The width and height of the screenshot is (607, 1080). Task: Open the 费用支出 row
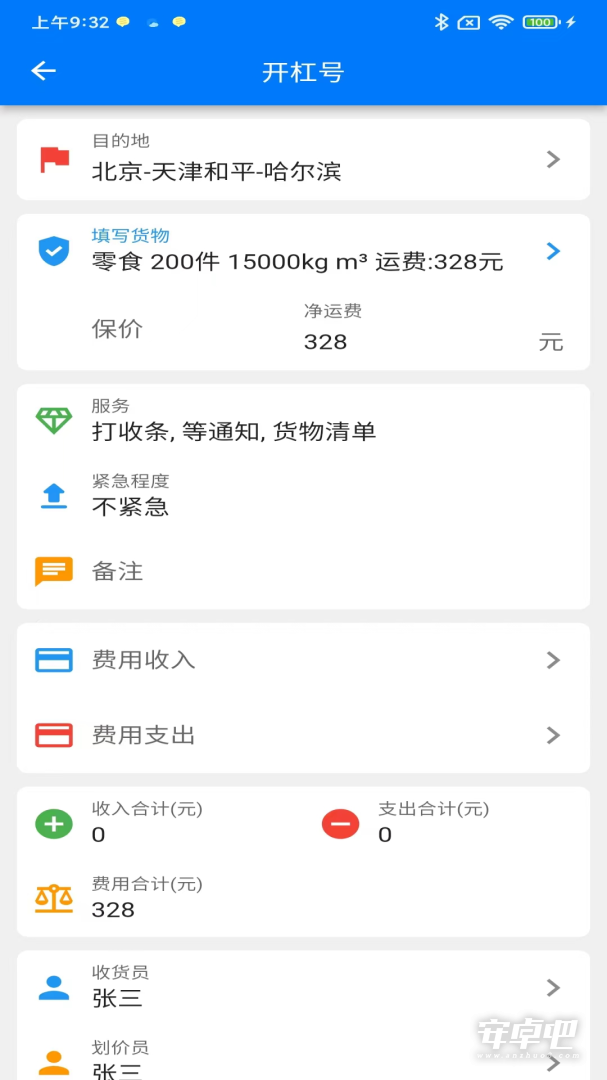[x=303, y=736]
